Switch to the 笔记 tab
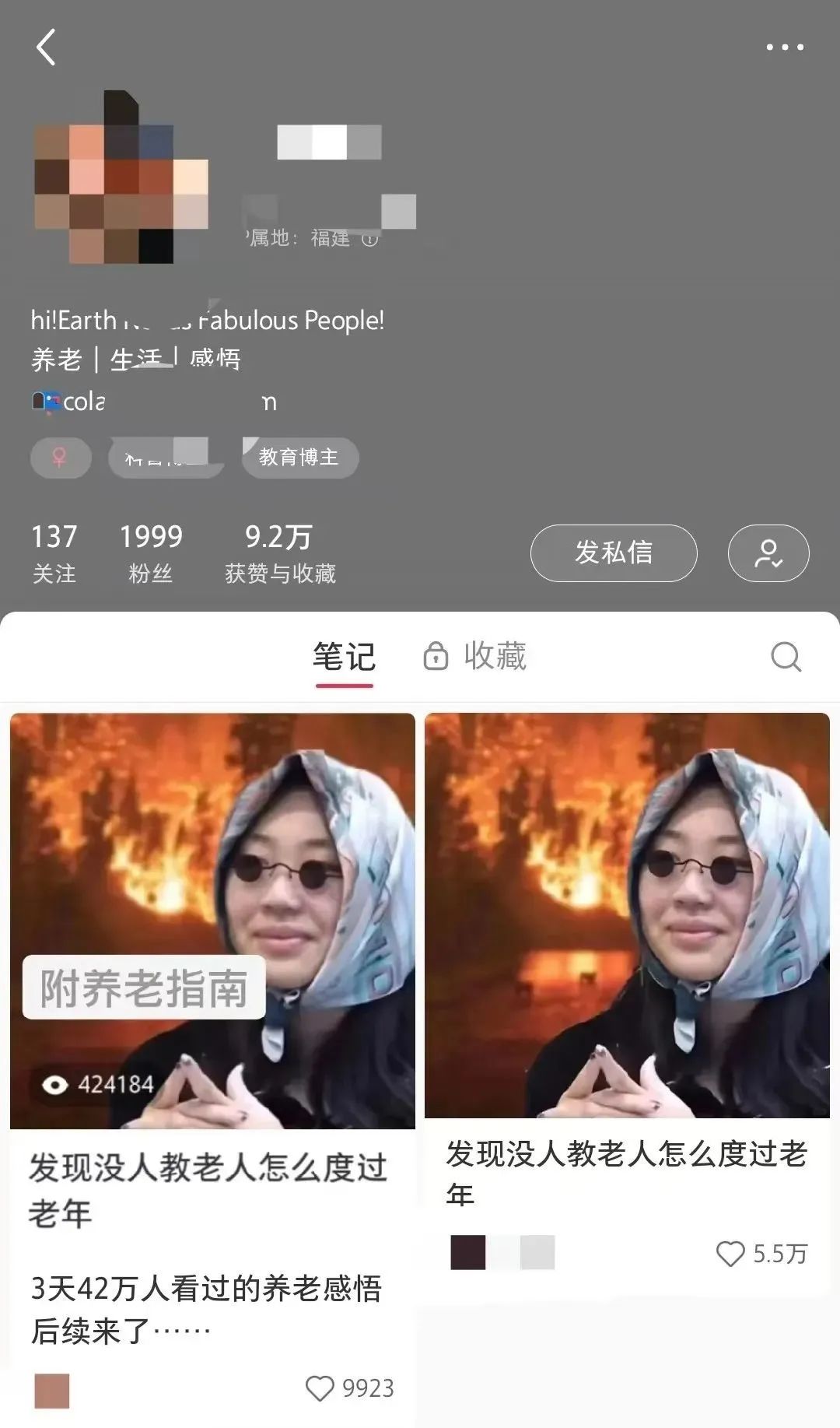Image resolution: width=840 pixels, height=1428 pixels. [x=344, y=657]
